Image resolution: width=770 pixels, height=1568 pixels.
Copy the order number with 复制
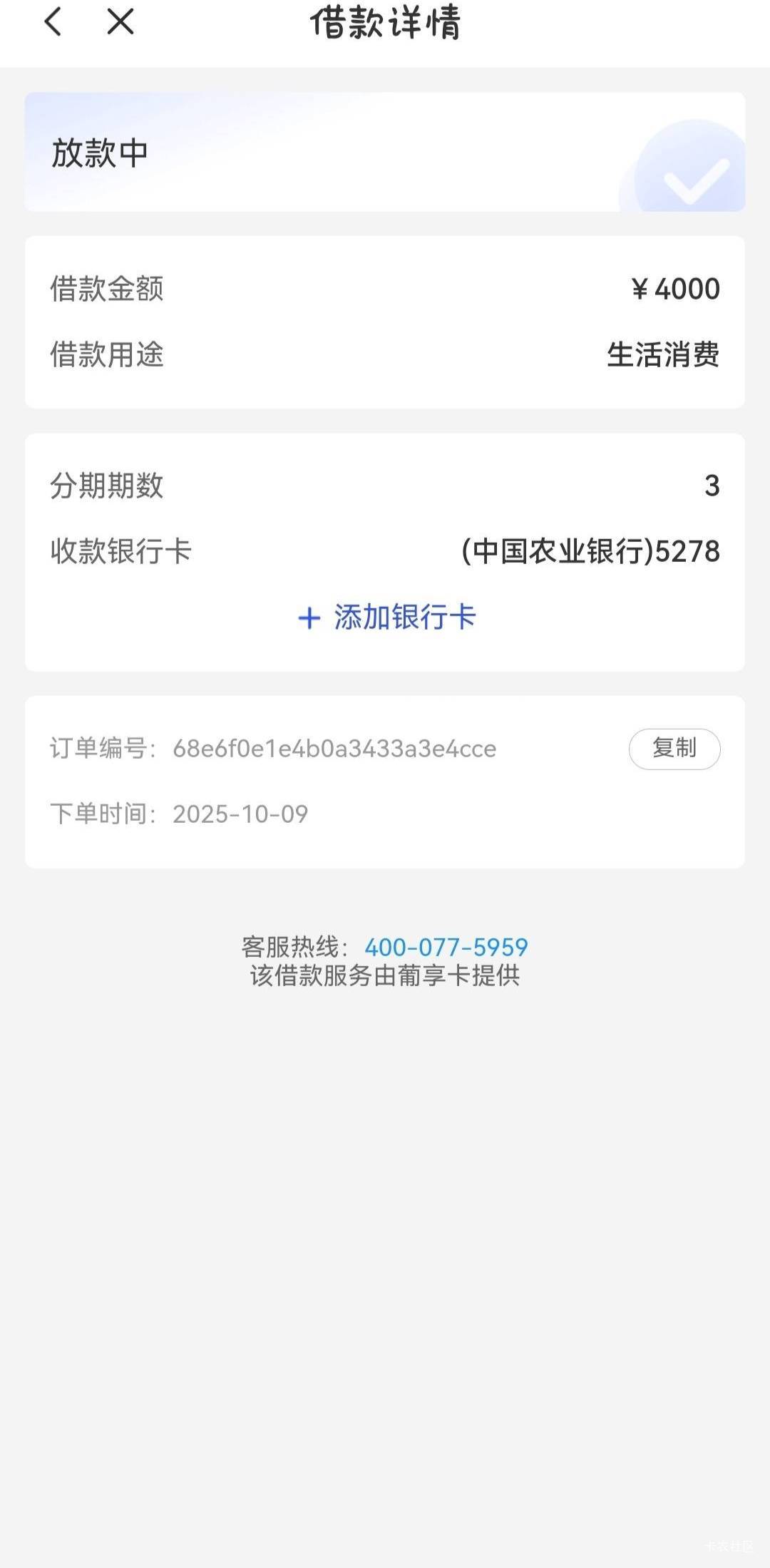674,749
